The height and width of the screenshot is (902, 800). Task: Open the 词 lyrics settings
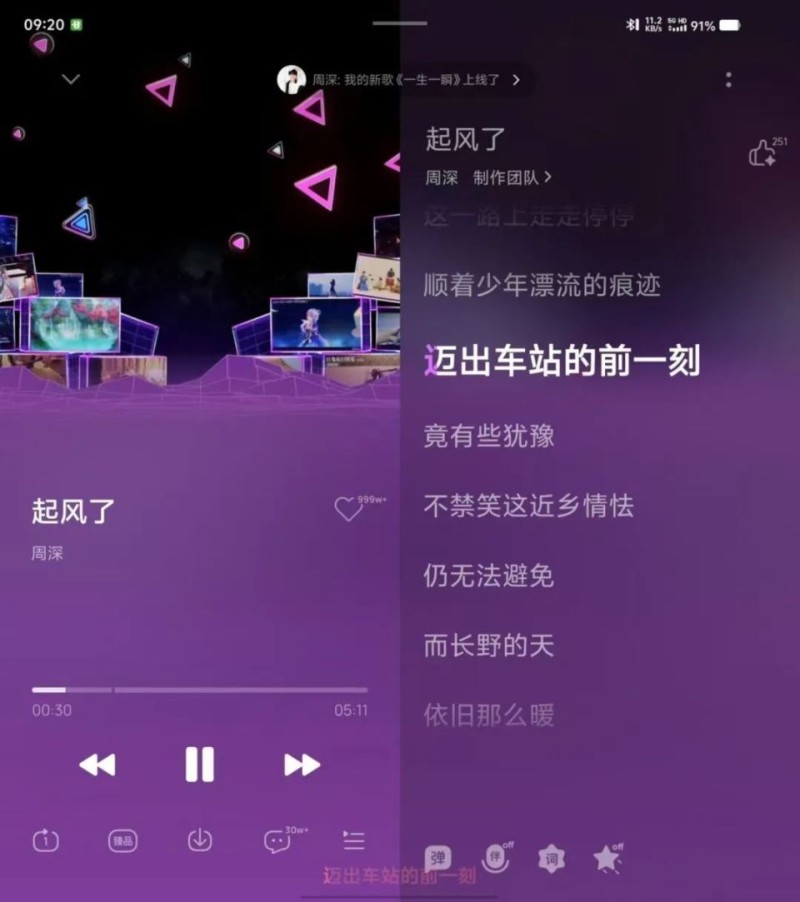click(550, 858)
